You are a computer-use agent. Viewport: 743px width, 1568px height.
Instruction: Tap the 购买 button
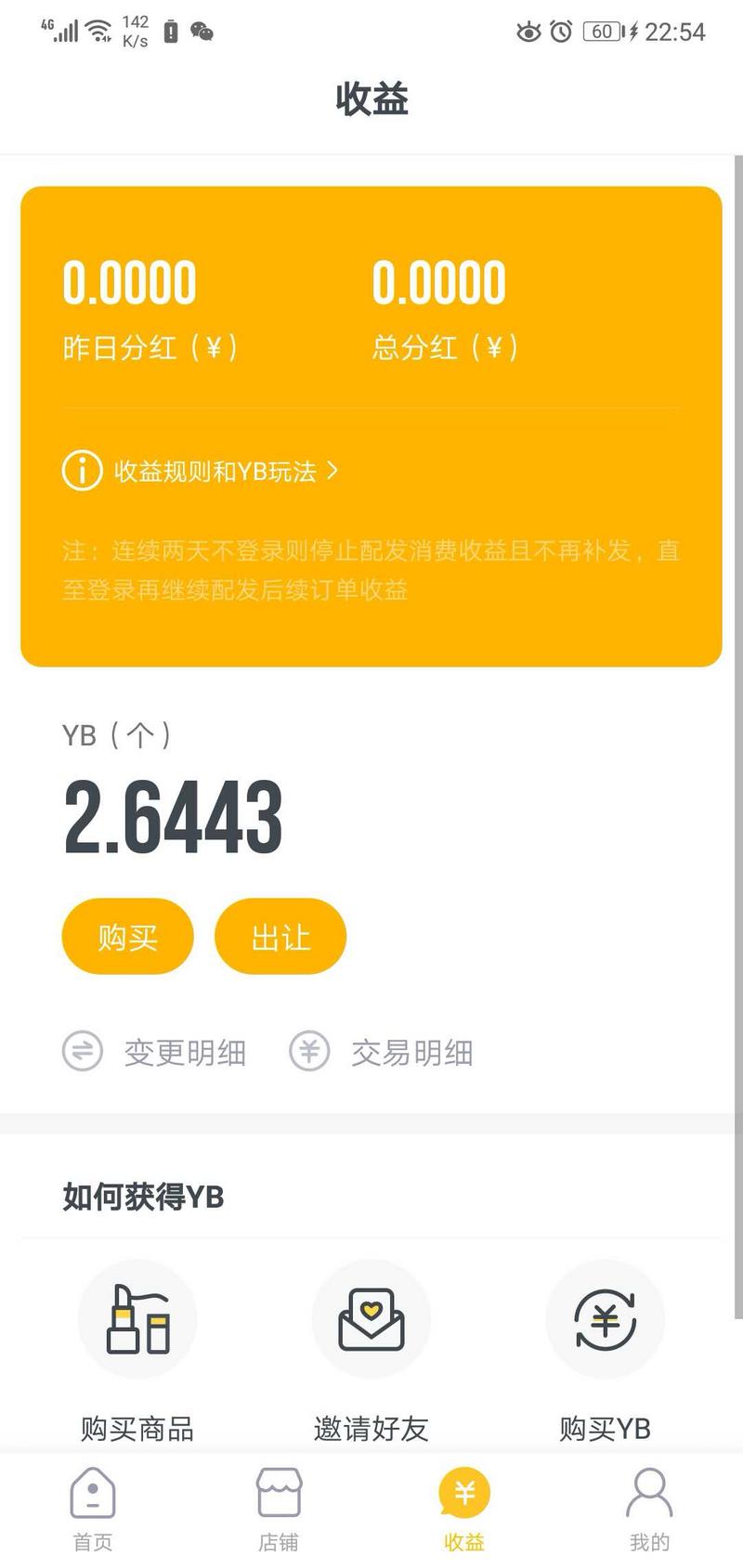[x=128, y=937]
